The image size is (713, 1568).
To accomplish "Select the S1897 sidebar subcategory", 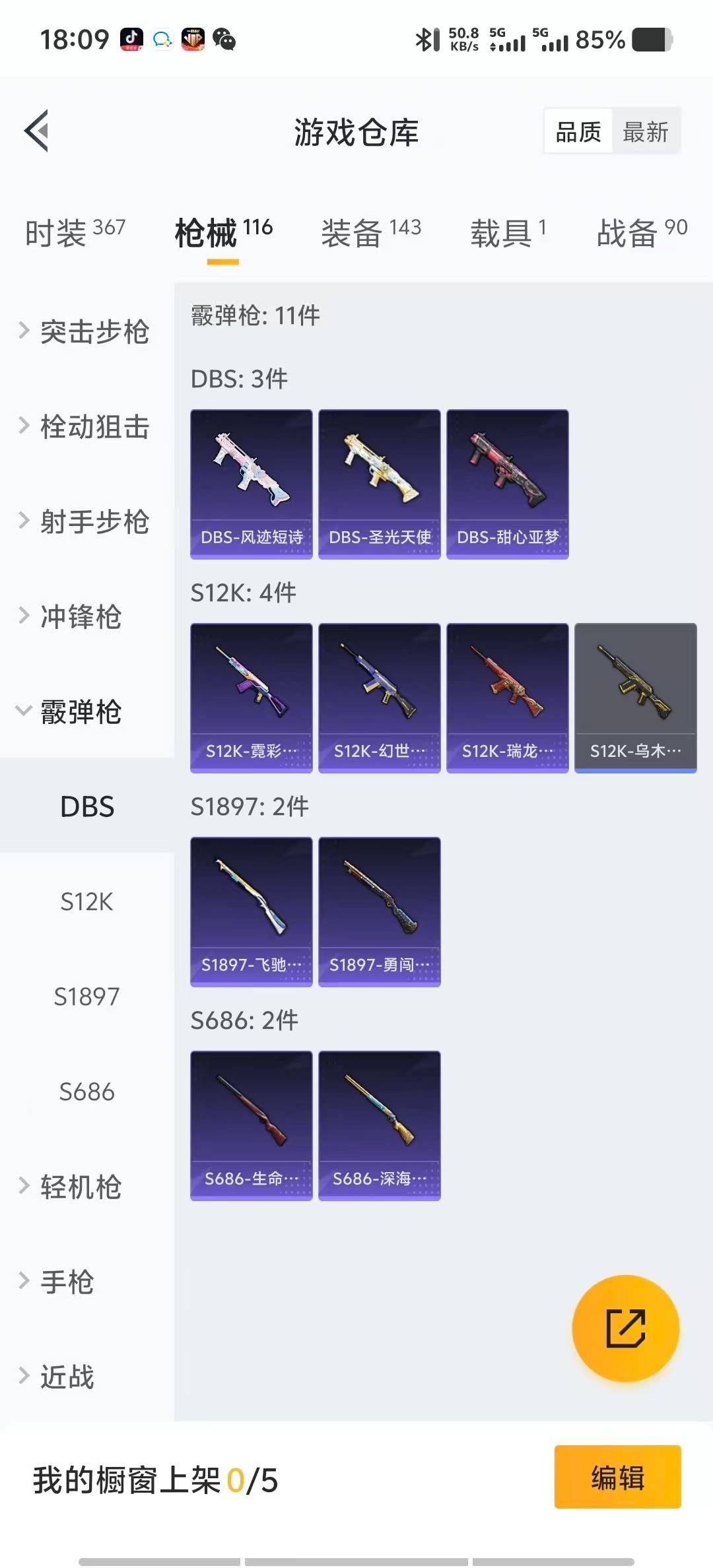I will point(87,996).
